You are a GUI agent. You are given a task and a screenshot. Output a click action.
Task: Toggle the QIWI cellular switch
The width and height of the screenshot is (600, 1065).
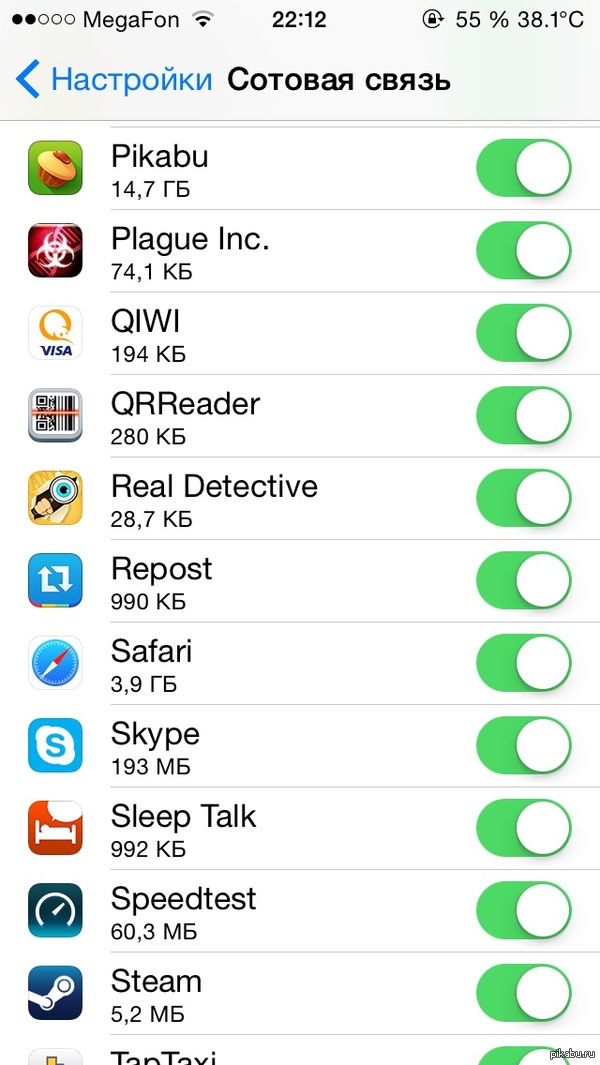524,333
